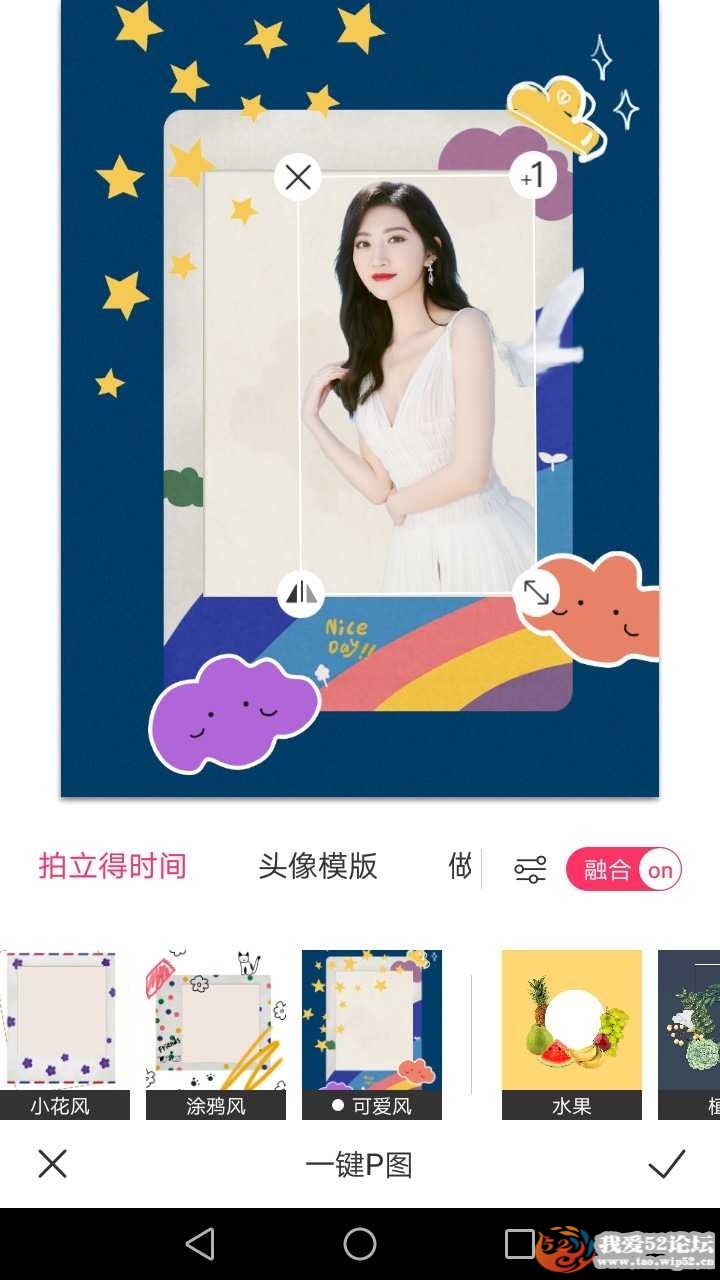Select the 小花风 template

[x=60, y=1033]
